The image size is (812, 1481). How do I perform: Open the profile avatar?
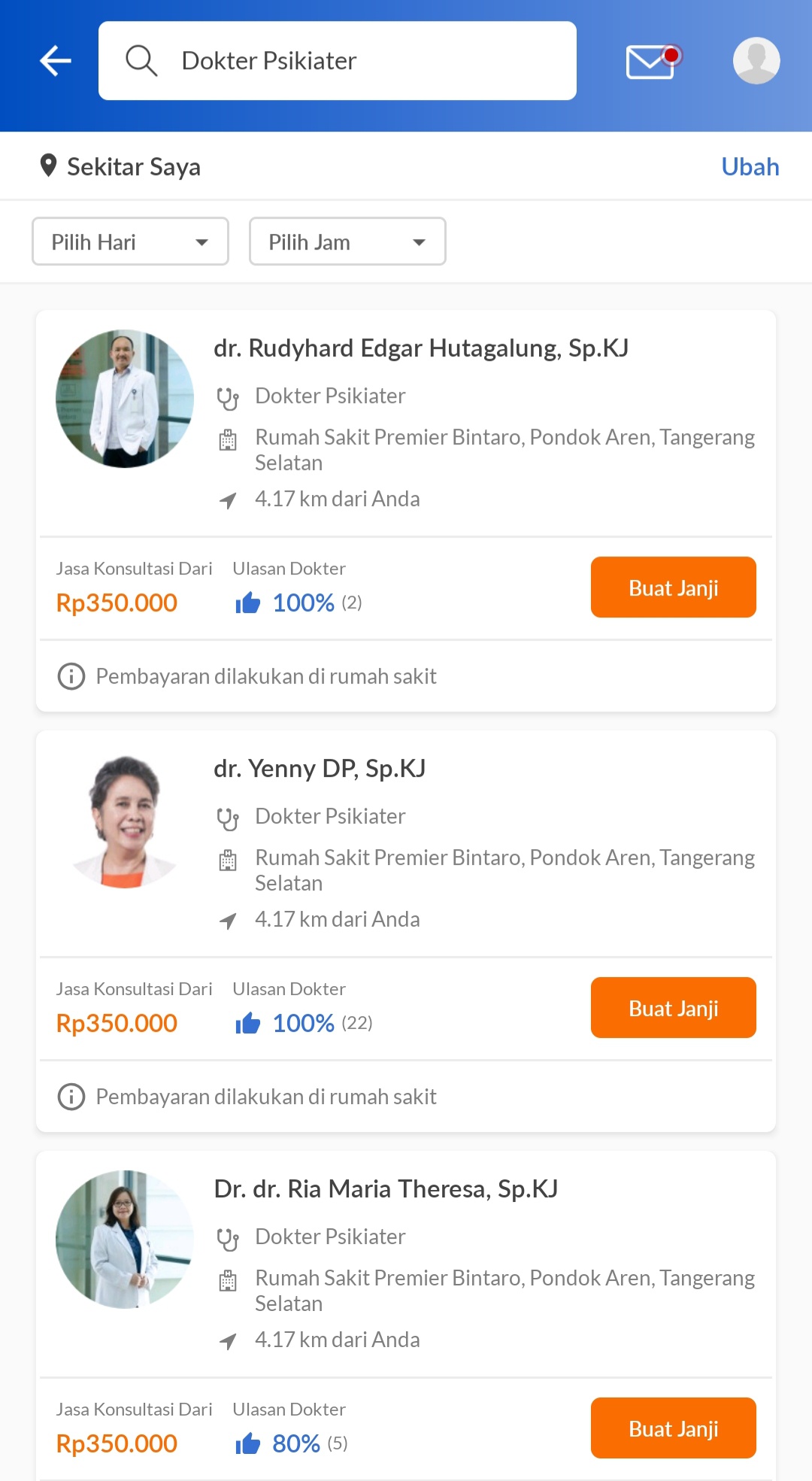(756, 61)
